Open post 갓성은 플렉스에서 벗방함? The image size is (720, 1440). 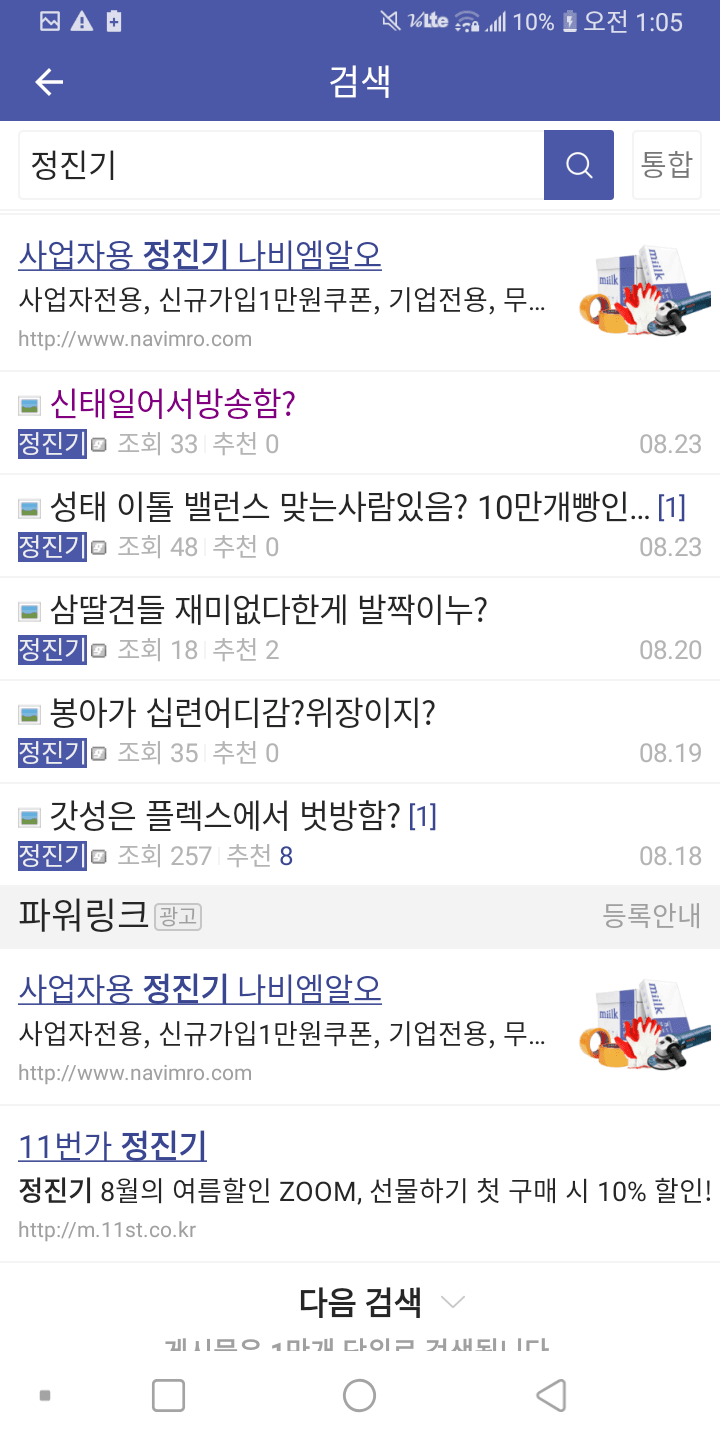point(230,816)
